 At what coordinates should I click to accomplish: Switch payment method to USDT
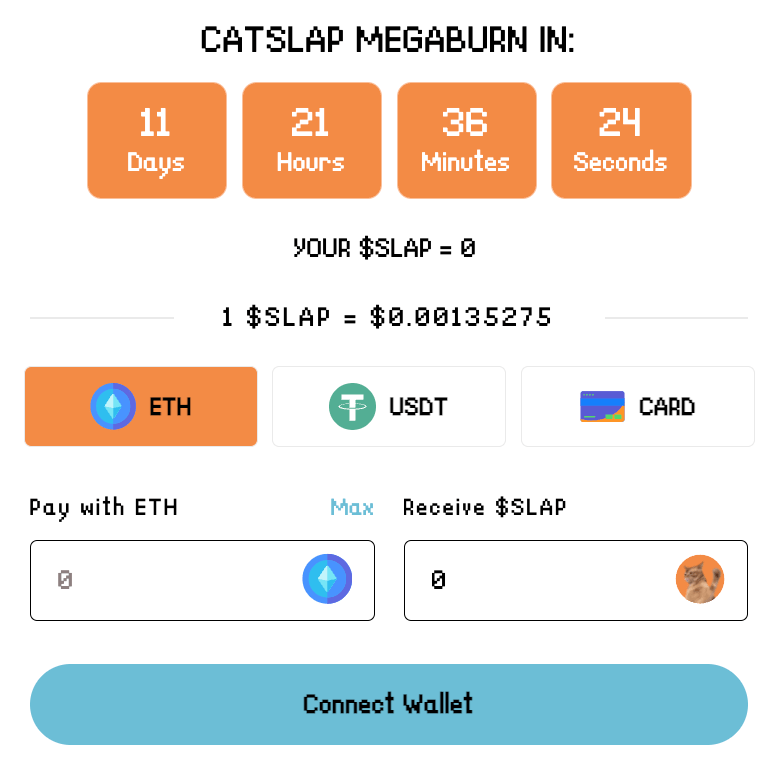[389, 406]
